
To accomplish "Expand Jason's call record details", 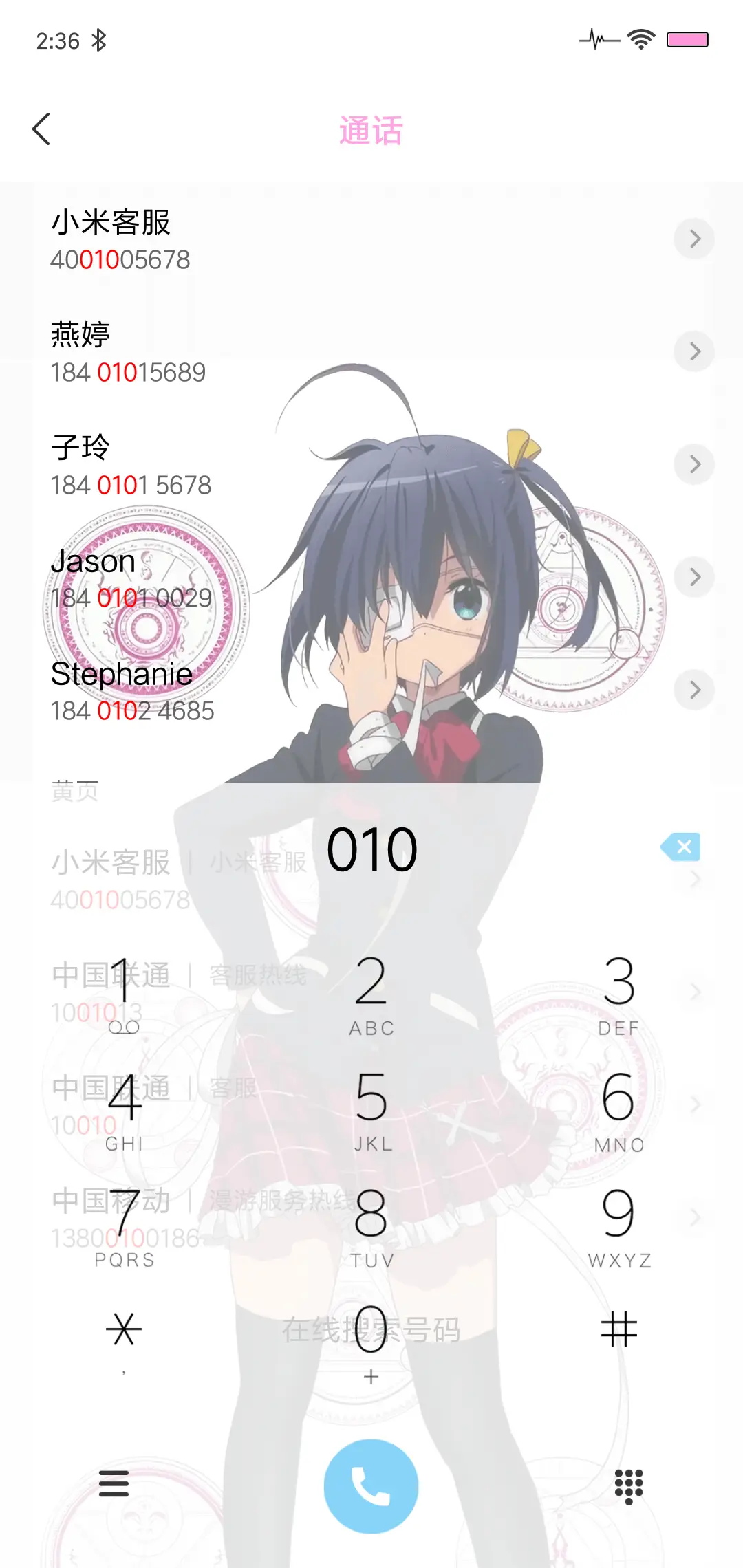I will tap(694, 577).
